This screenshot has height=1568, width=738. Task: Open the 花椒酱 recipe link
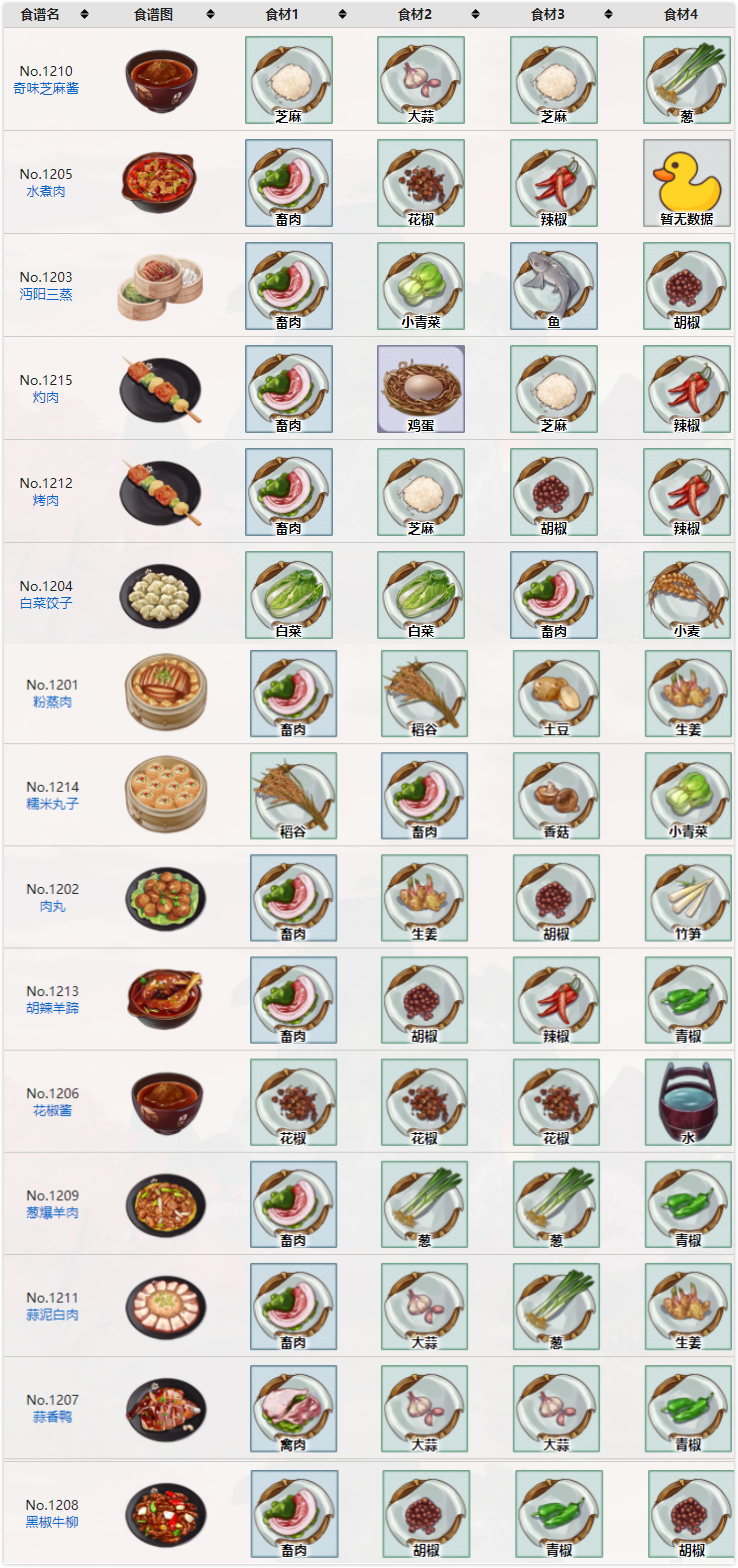click(x=52, y=1110)
